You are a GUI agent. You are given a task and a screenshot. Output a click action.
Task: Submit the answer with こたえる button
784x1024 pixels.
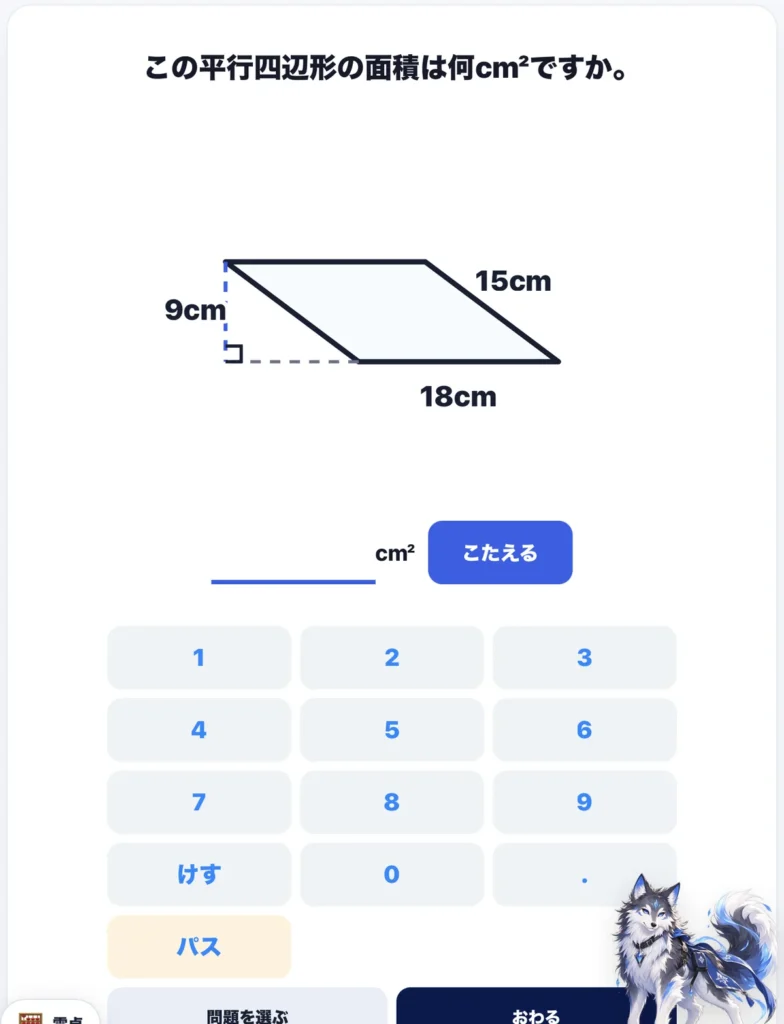pyautogui.click(x=500, y=552)
